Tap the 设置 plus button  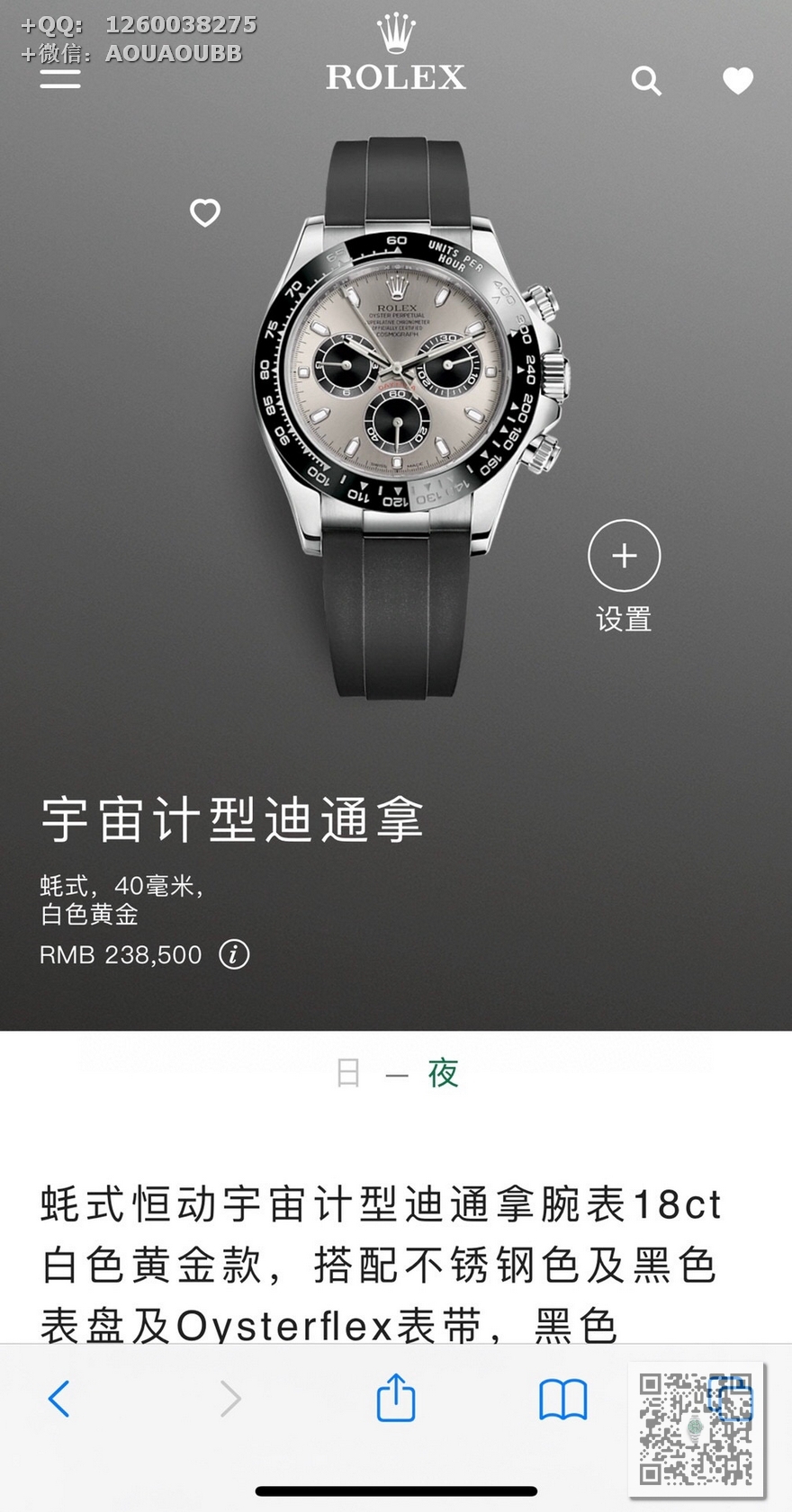(x=624, y=556)
